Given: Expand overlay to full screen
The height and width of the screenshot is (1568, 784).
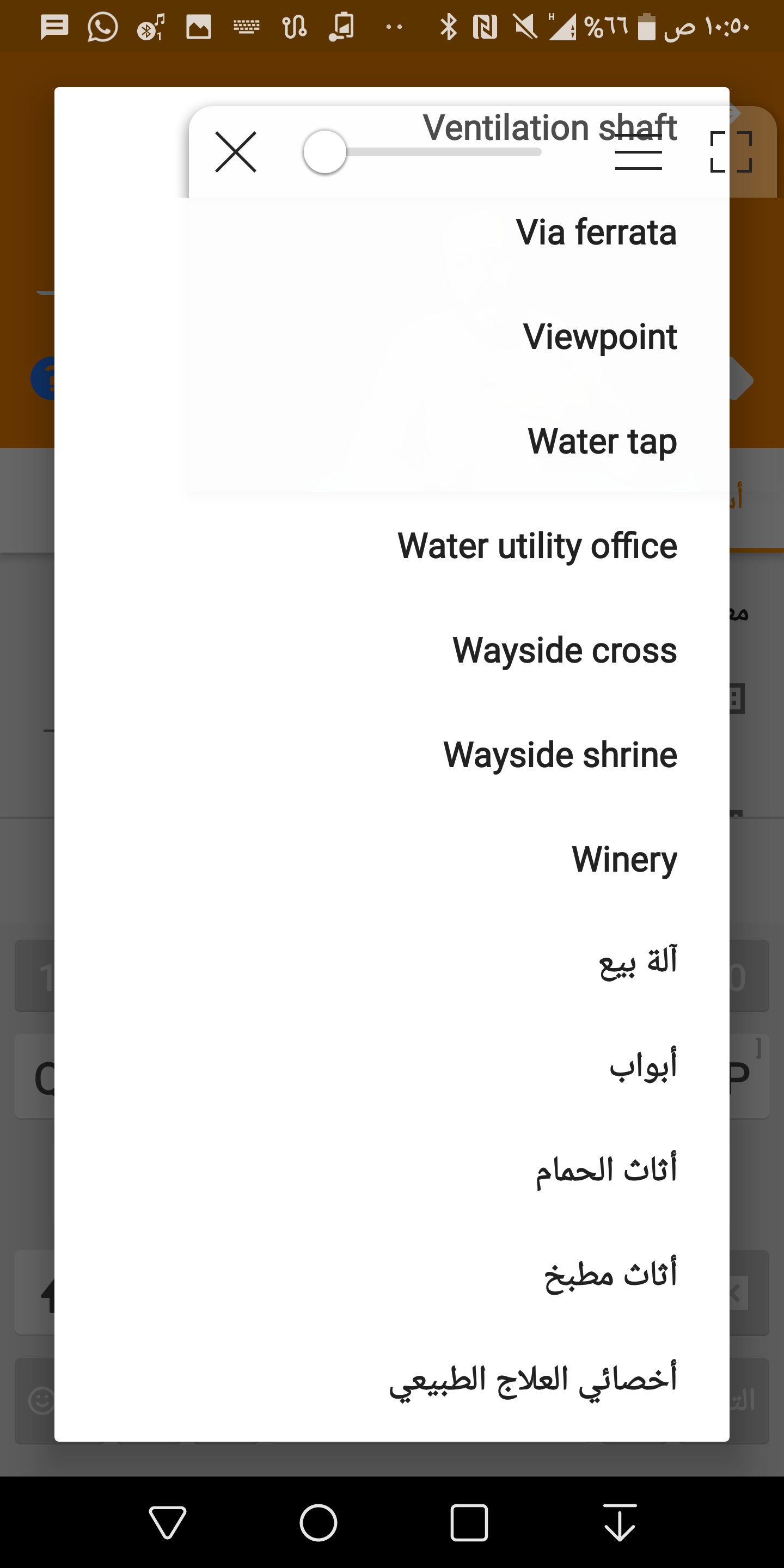Looking at the screenshot, I should pyautogui.click(x=731, y=152).
